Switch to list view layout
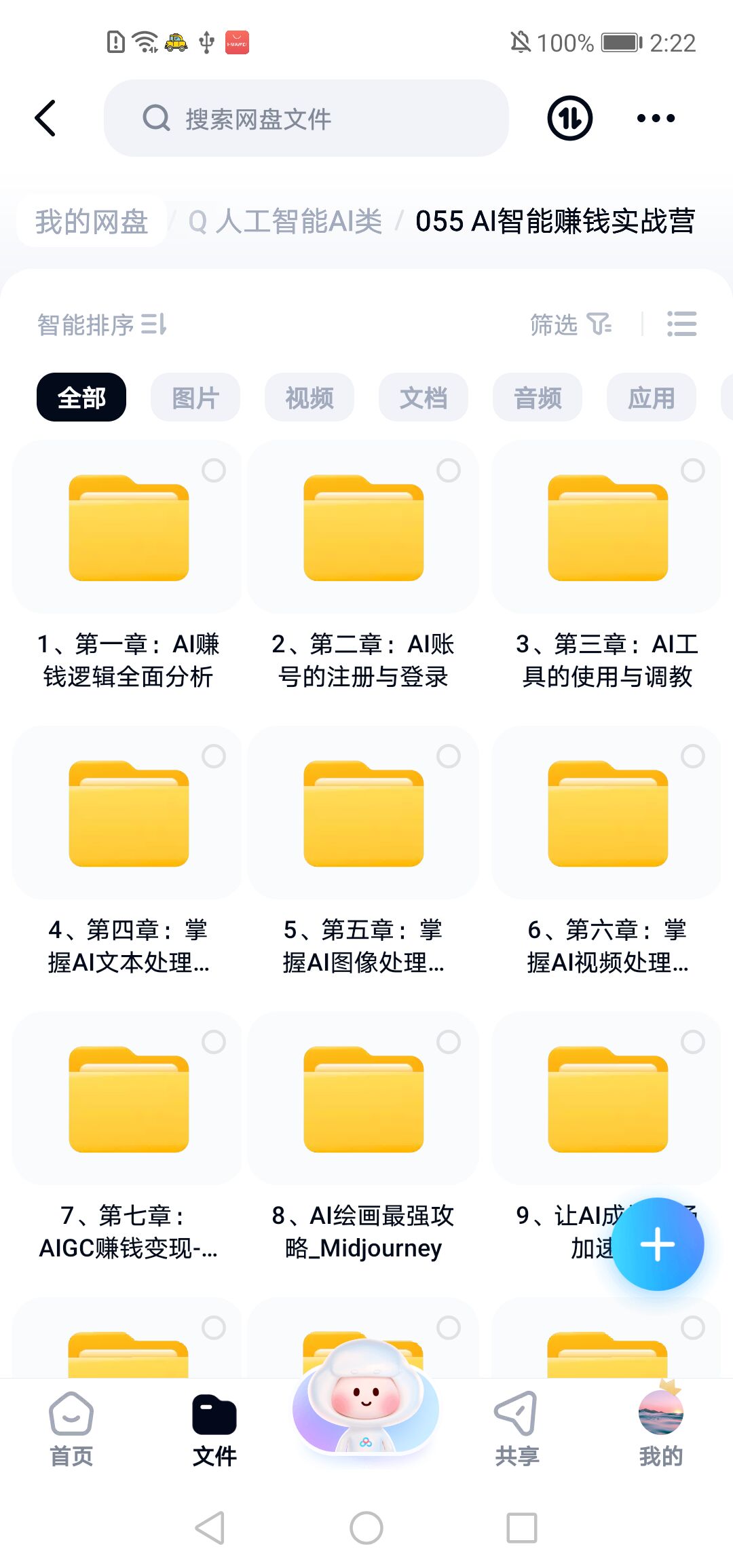733x1568 pixels. click(681, 324)
